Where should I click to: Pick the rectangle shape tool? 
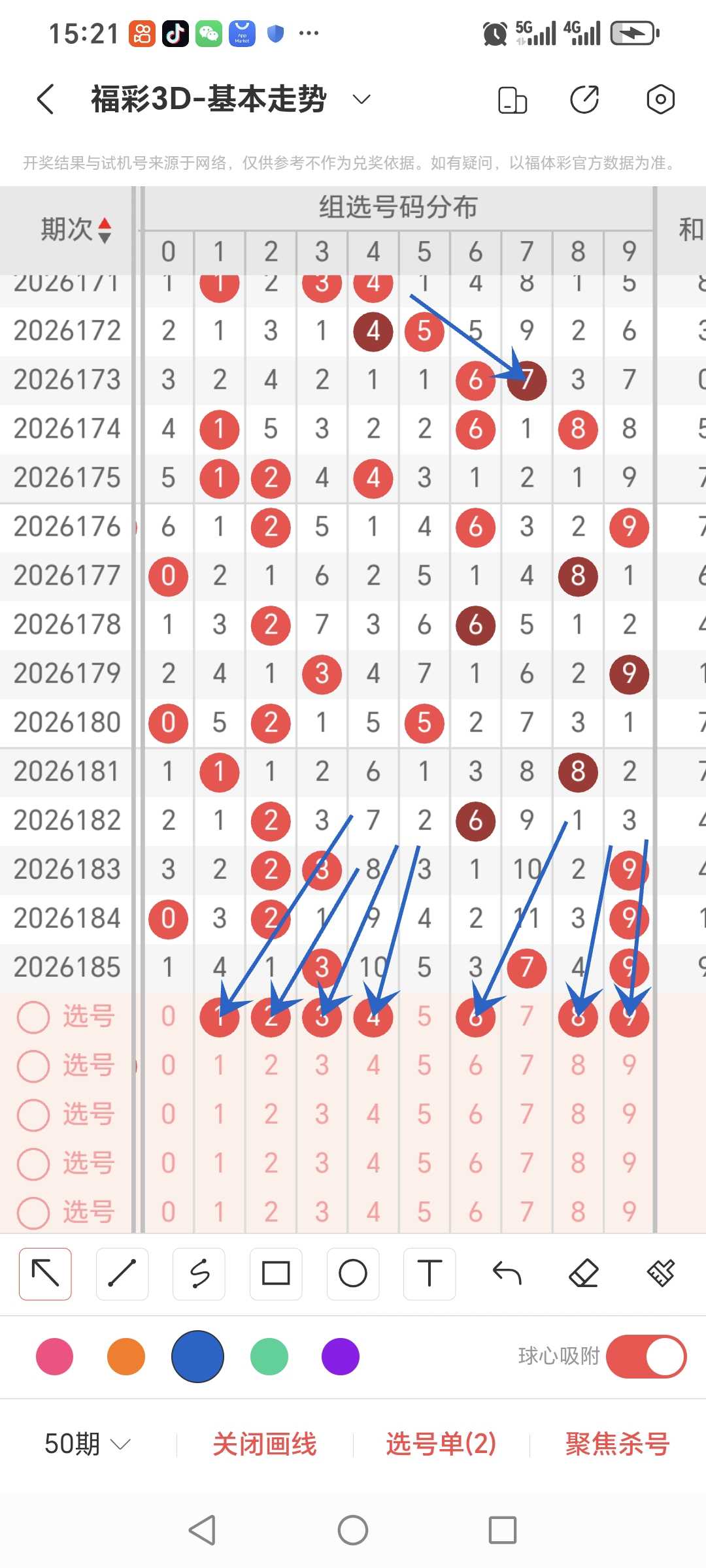point(276,1273)
